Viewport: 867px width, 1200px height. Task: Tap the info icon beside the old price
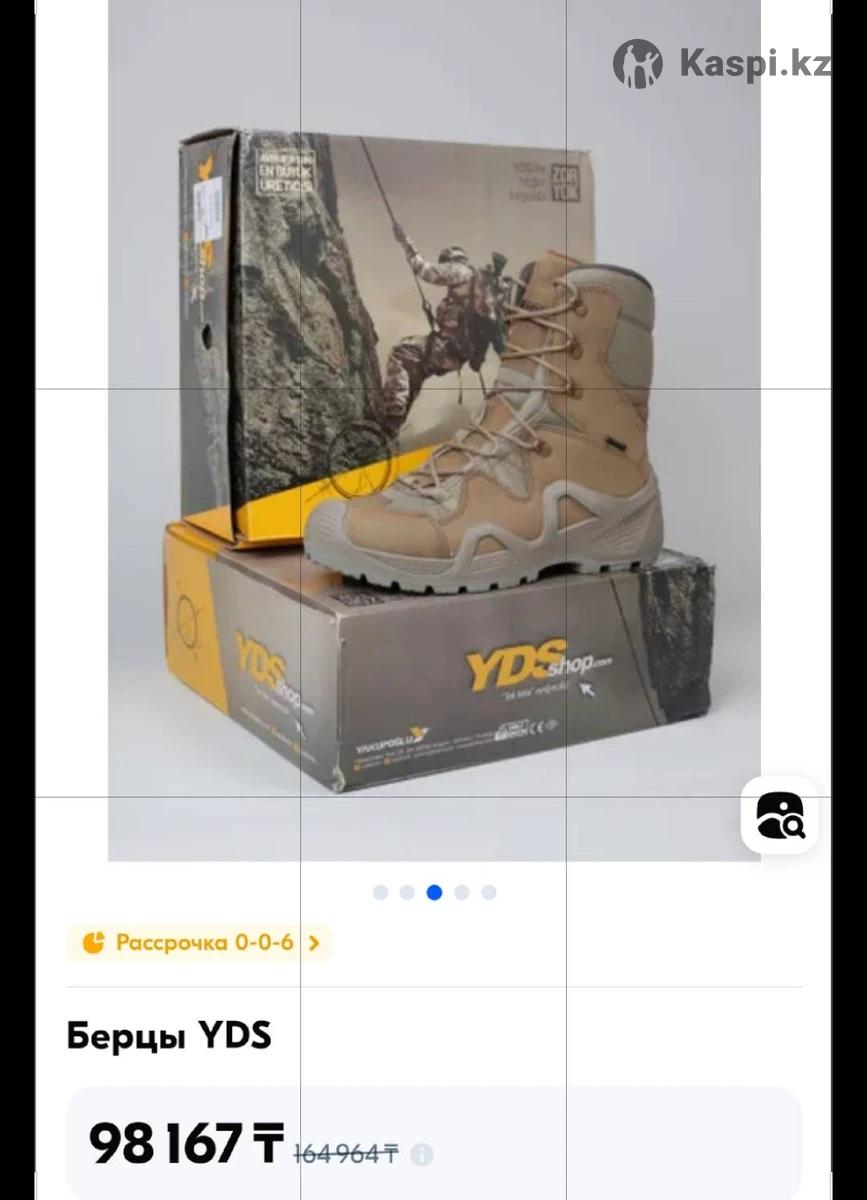click(x=422, y=1155)
